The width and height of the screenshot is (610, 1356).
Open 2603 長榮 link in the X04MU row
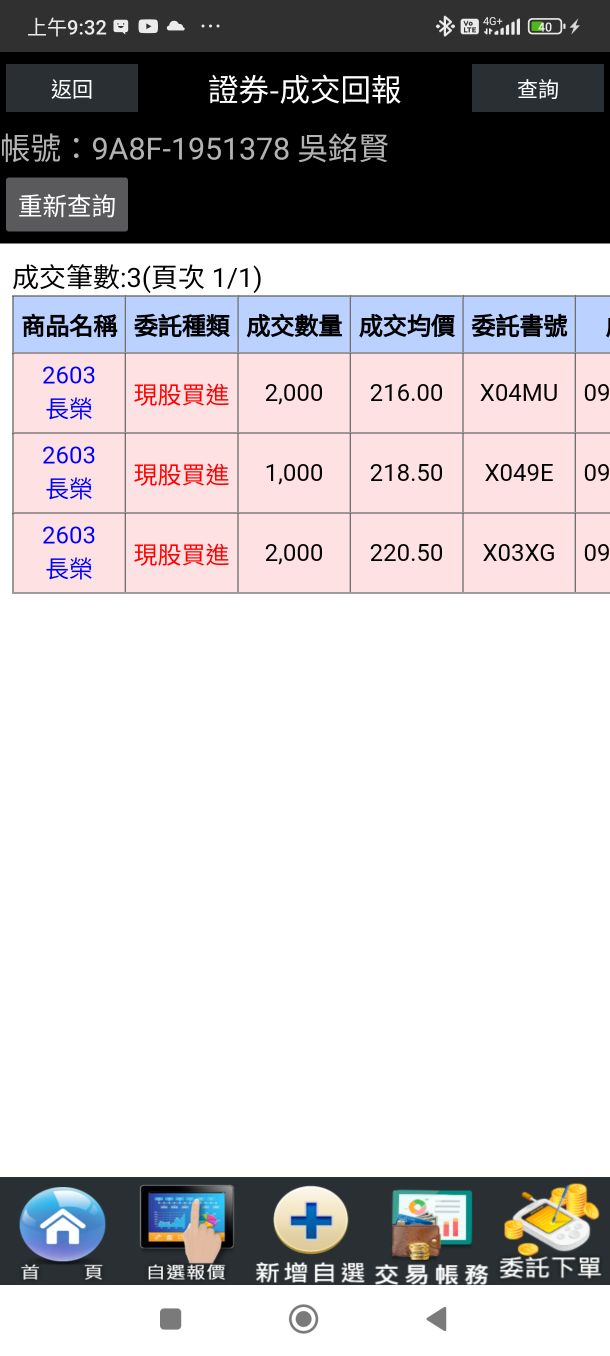pos(69,392)
